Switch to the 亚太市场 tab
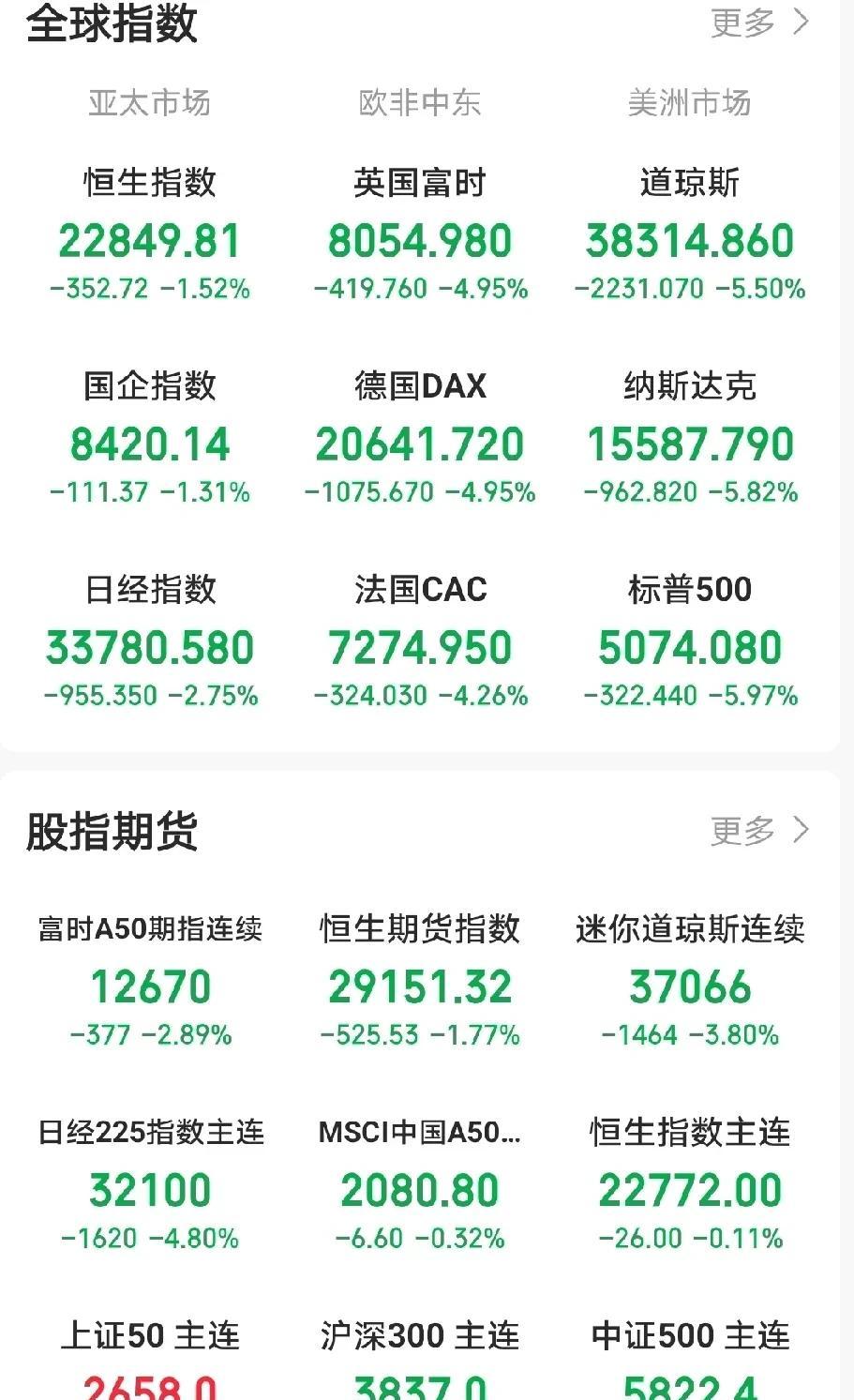854x1400 pixels. tap(150, 104)
